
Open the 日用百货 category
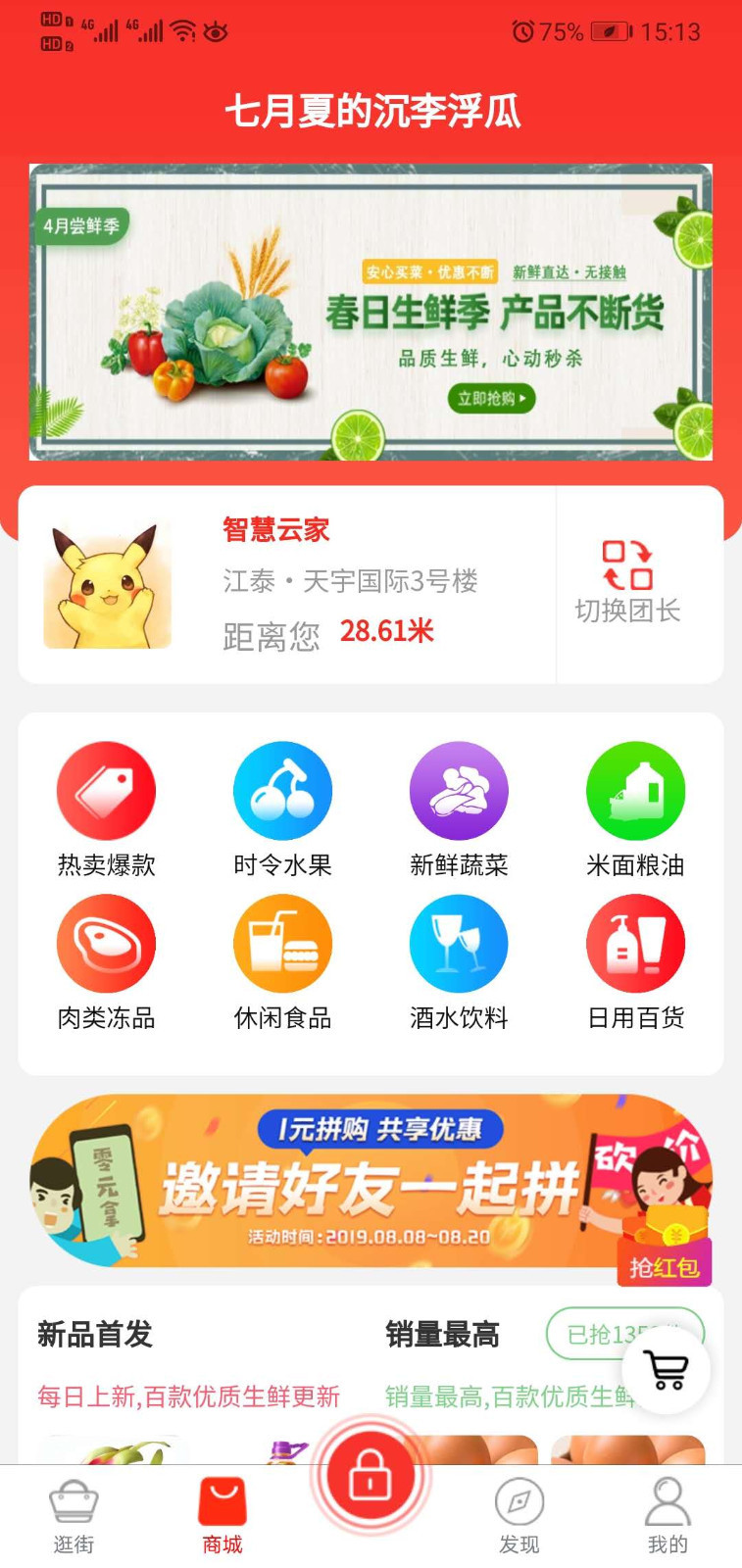click(x=635, y=960)
